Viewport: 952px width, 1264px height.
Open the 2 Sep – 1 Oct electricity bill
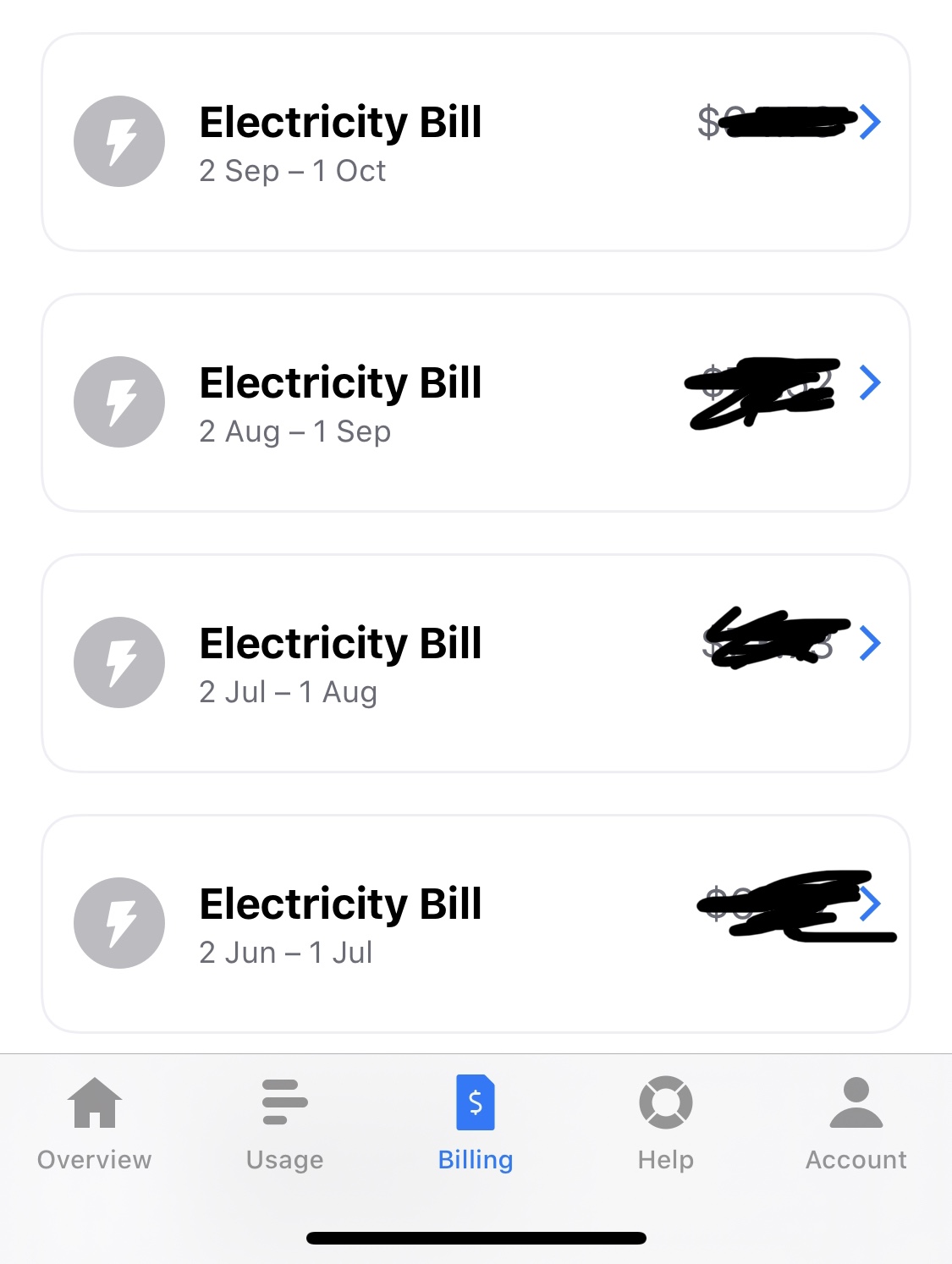point(476,142)
